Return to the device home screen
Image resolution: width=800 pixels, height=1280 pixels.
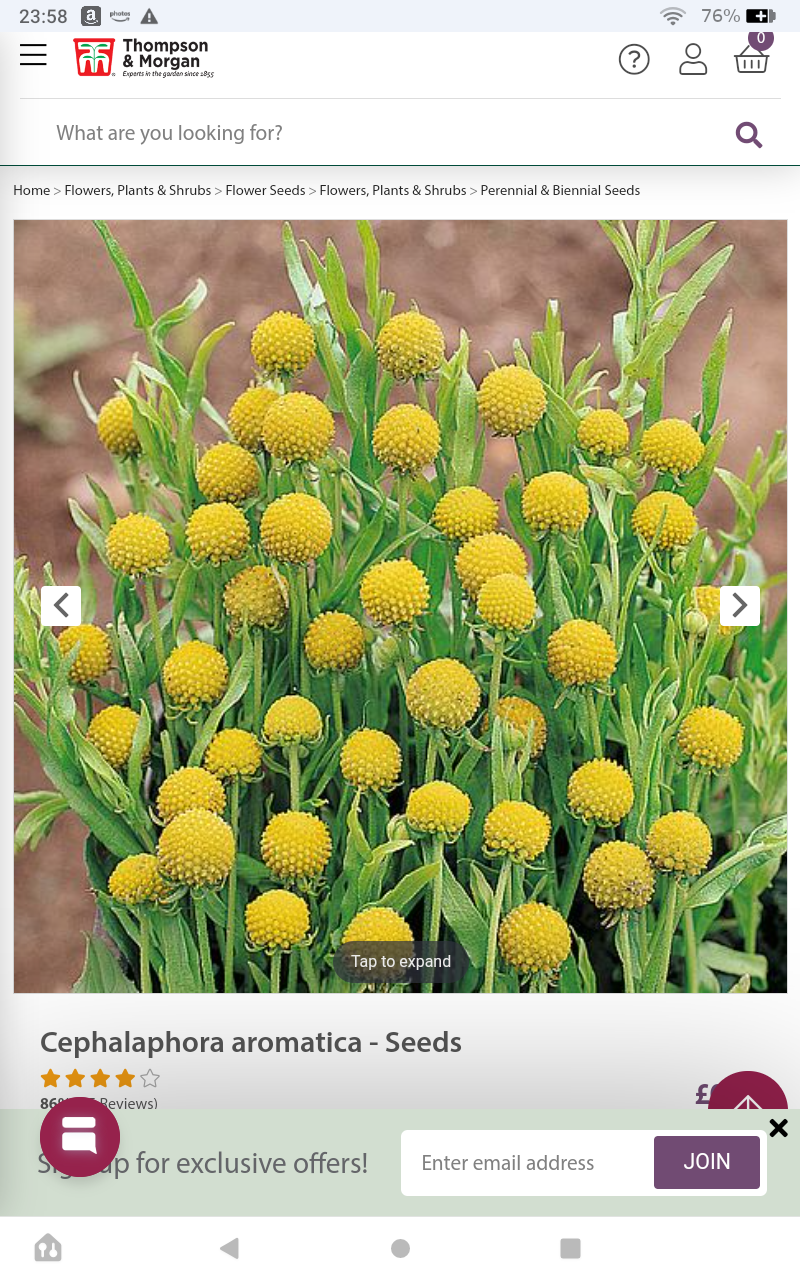(x=400, y=1248)
